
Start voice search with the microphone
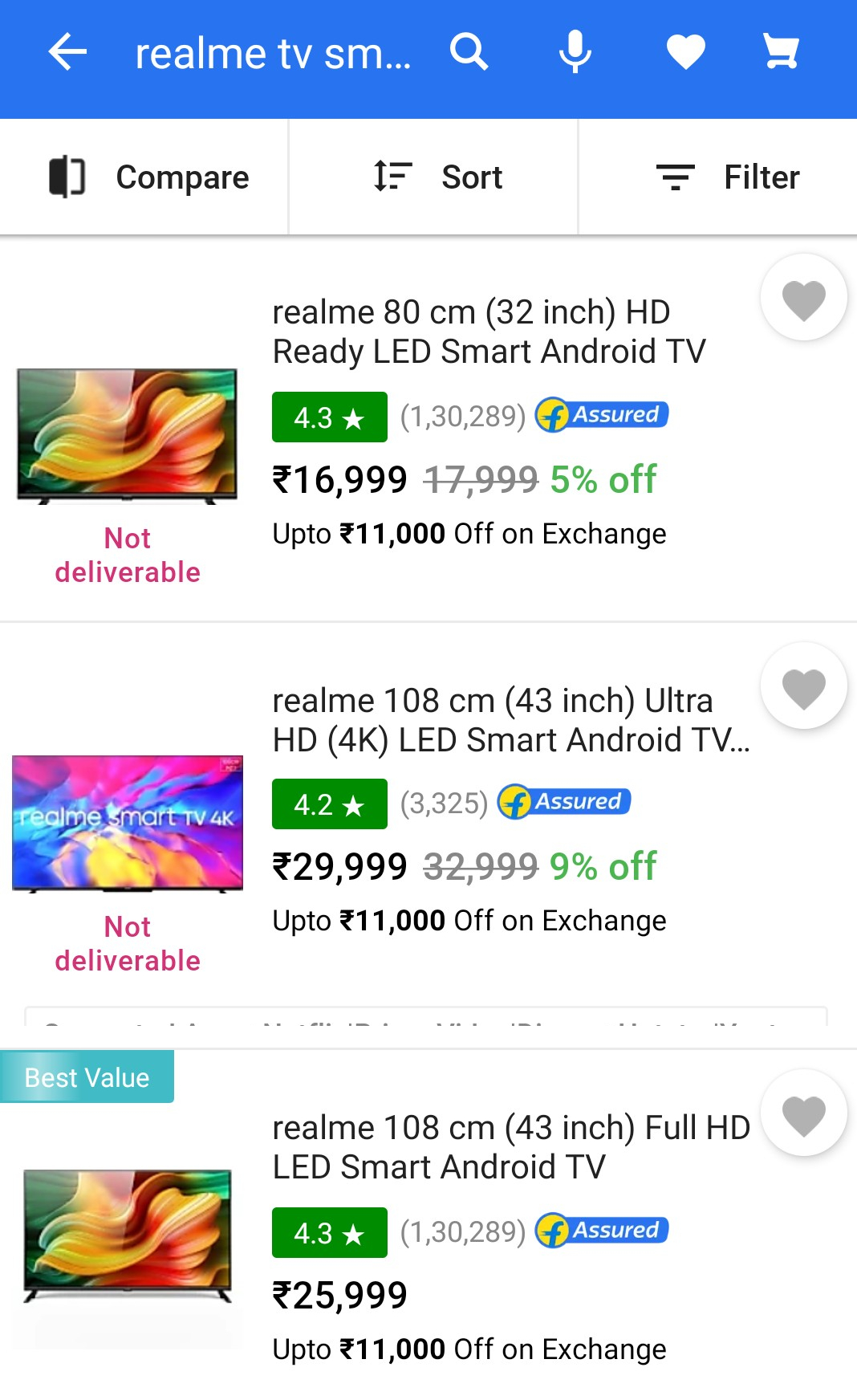click(x=575, y=53)
